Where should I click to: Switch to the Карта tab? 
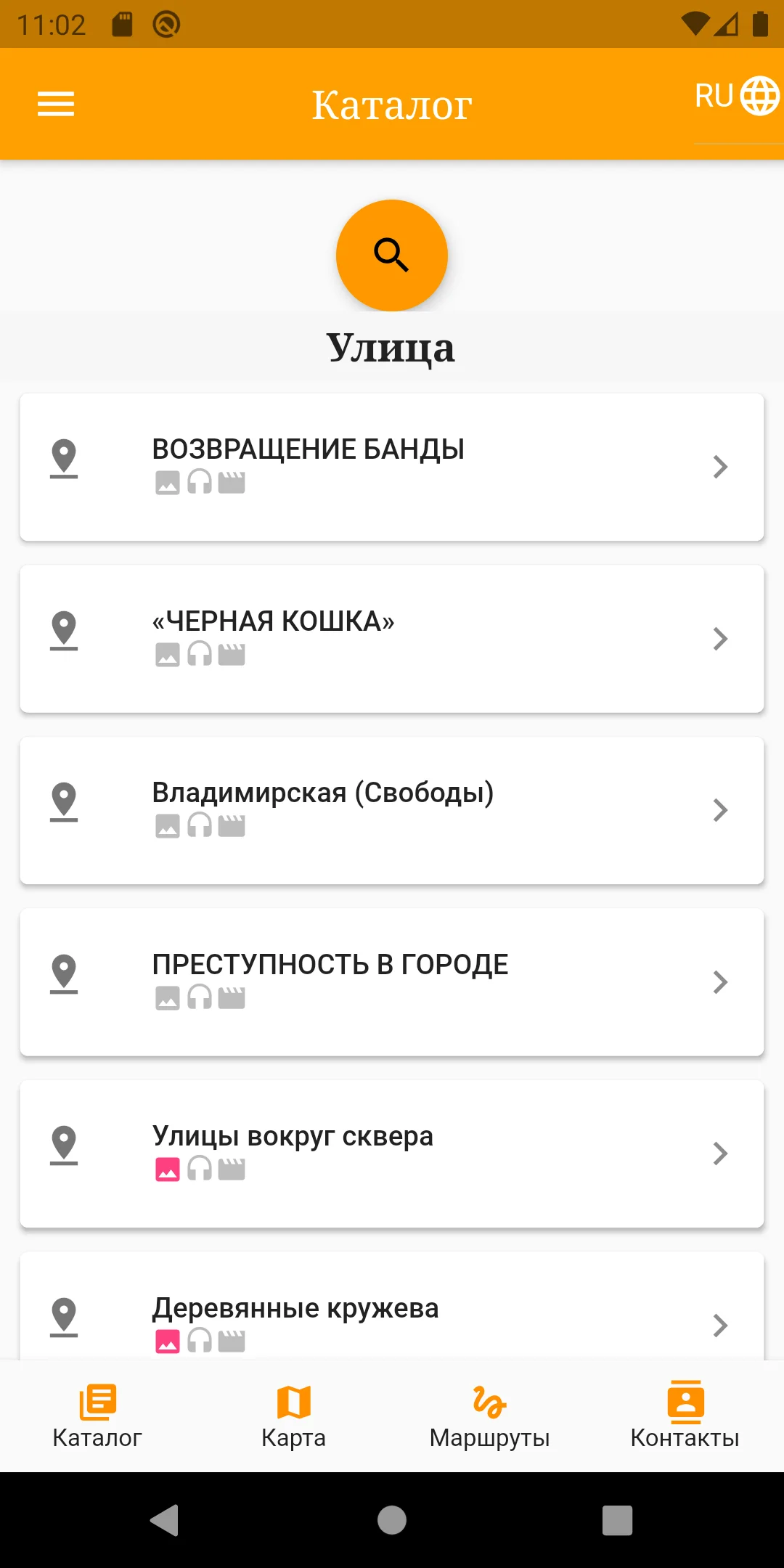tap(293, 1416)
